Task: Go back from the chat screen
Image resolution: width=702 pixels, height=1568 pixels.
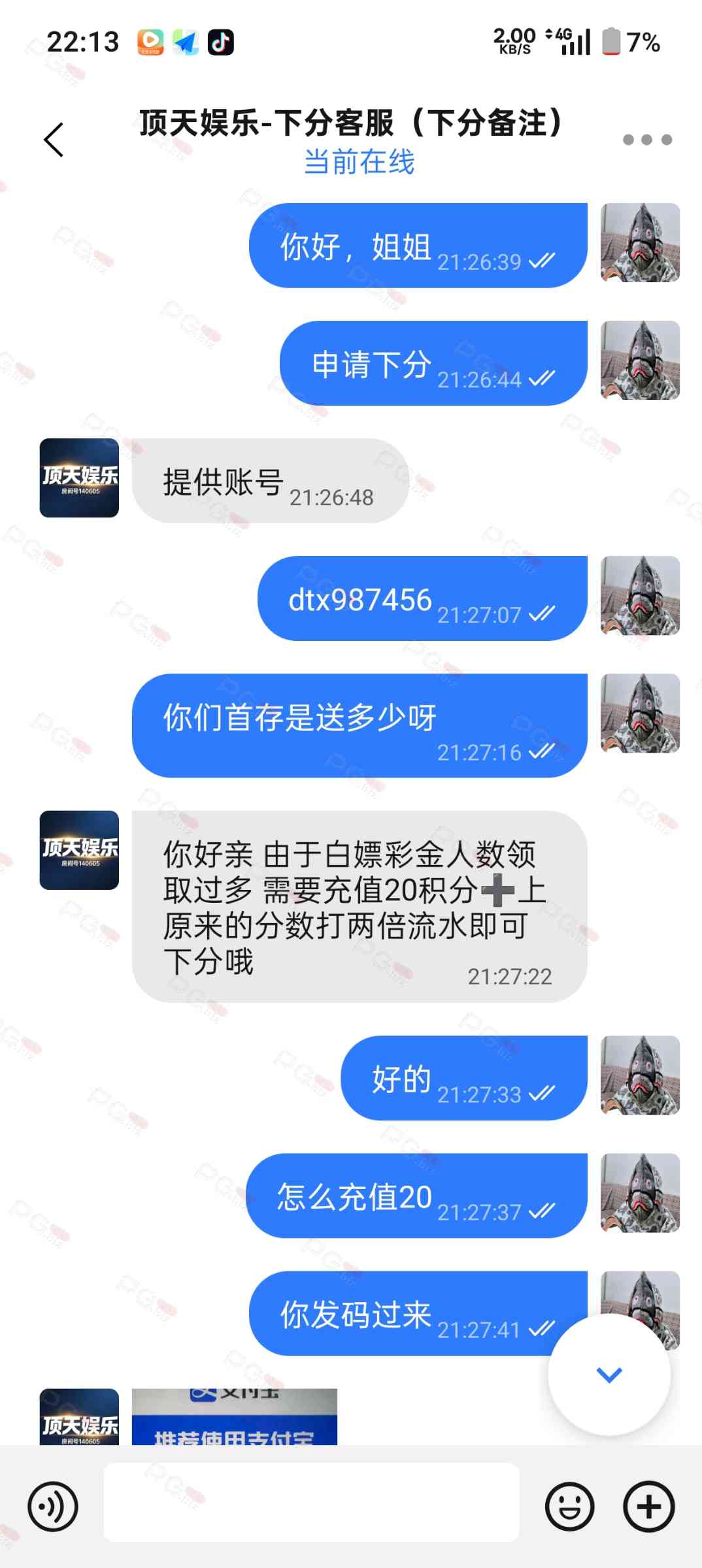Action: [x=54, y=139]
